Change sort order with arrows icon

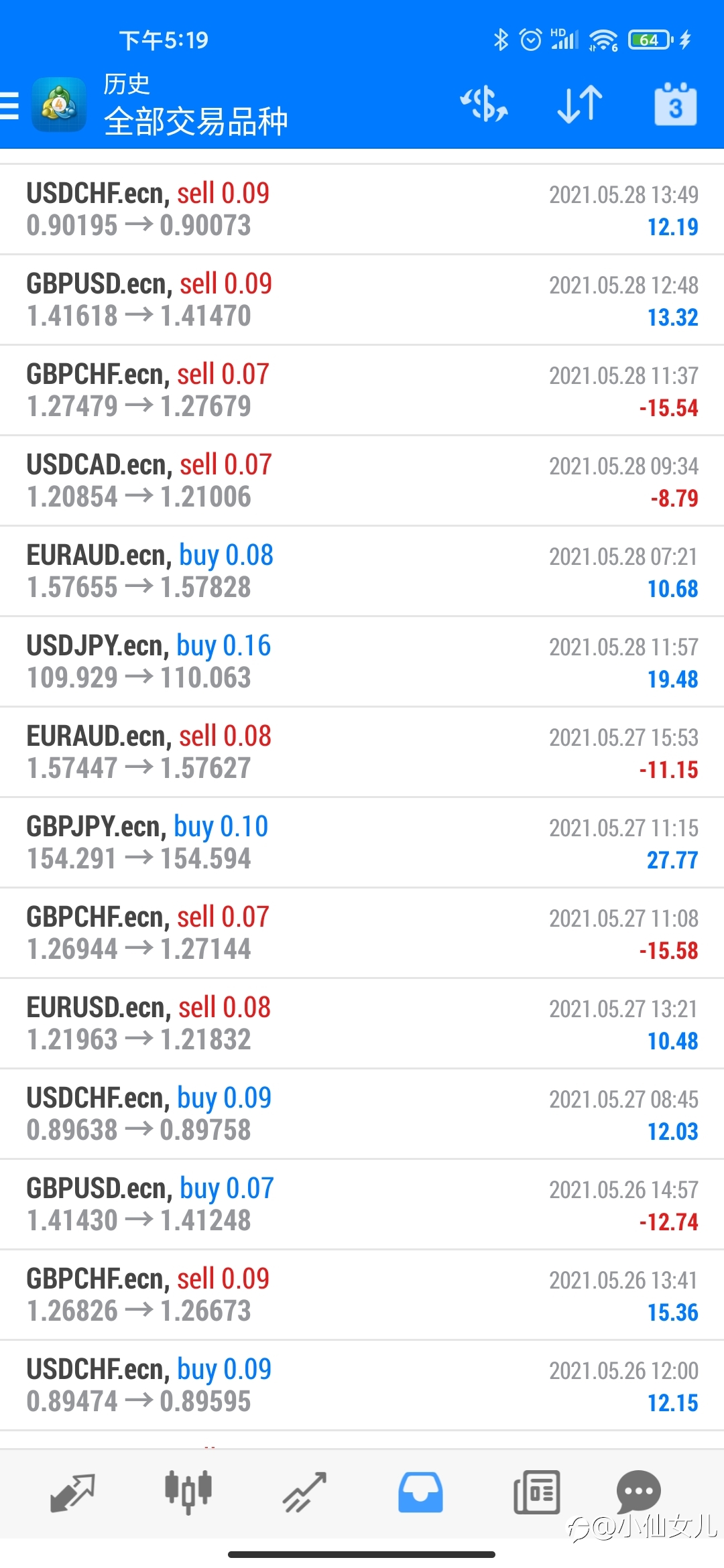[x=580, y=105]
